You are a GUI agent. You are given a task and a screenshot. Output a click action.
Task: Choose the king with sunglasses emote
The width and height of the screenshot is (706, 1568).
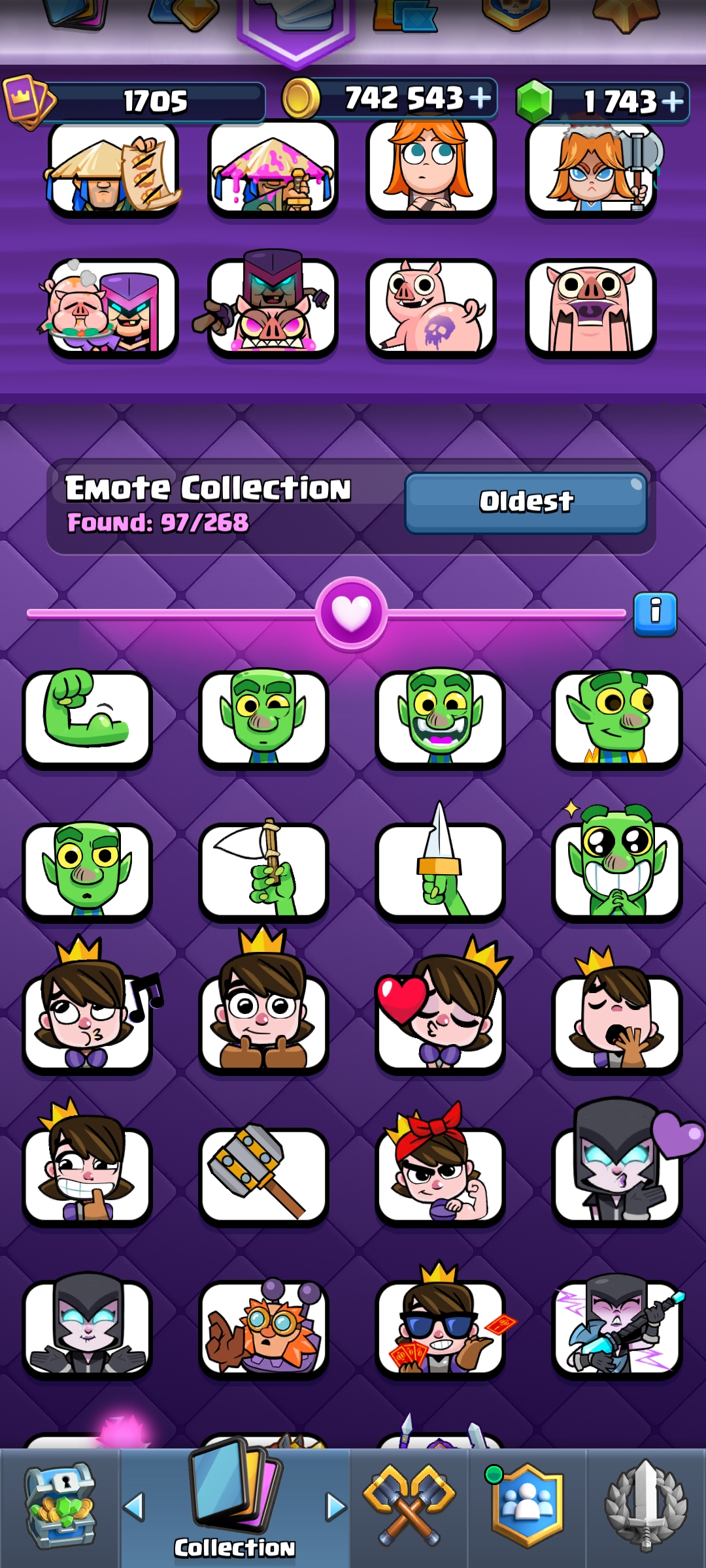tap(440, 1323)
